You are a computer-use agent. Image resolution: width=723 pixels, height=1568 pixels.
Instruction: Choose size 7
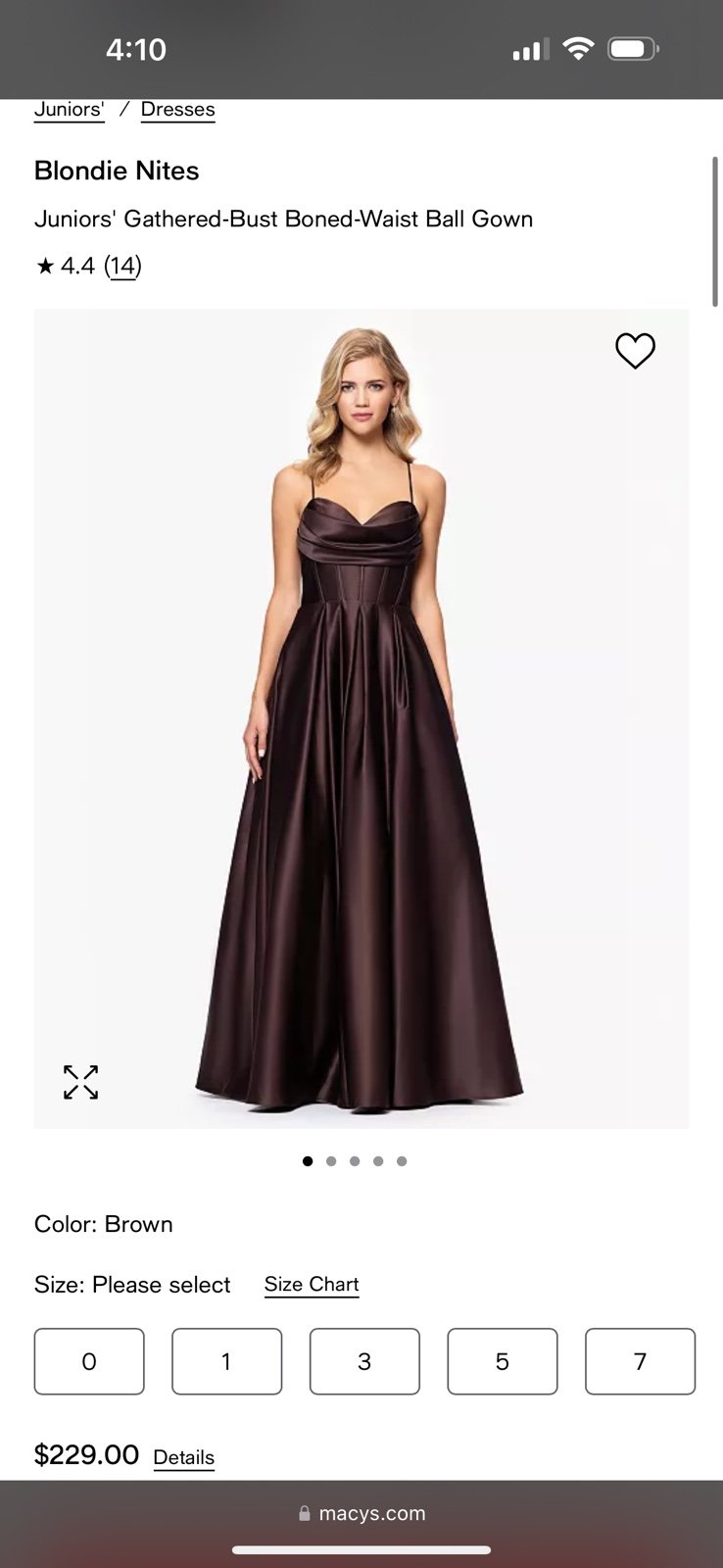tap(640, 1361)
